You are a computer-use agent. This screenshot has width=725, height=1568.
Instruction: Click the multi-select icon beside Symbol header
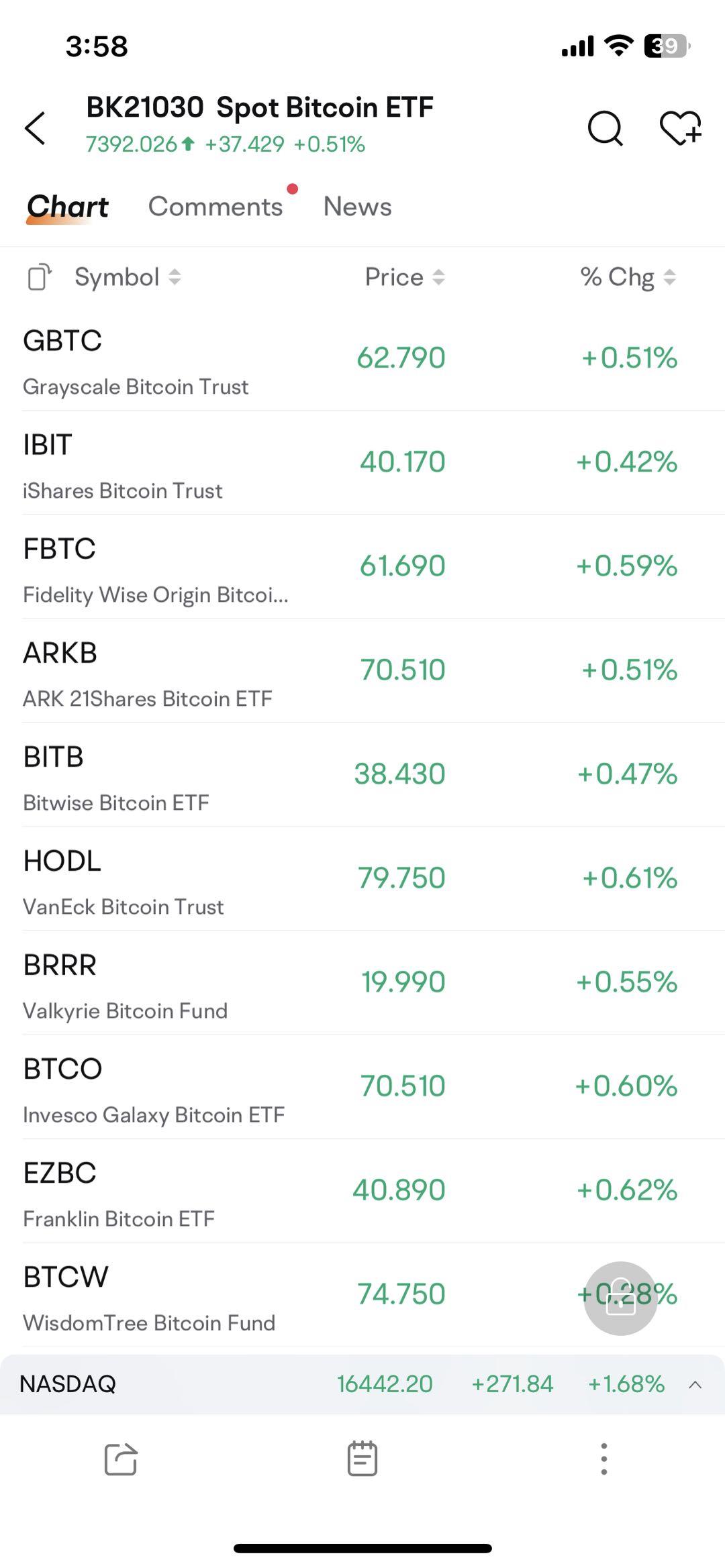[x=38, y=276]
